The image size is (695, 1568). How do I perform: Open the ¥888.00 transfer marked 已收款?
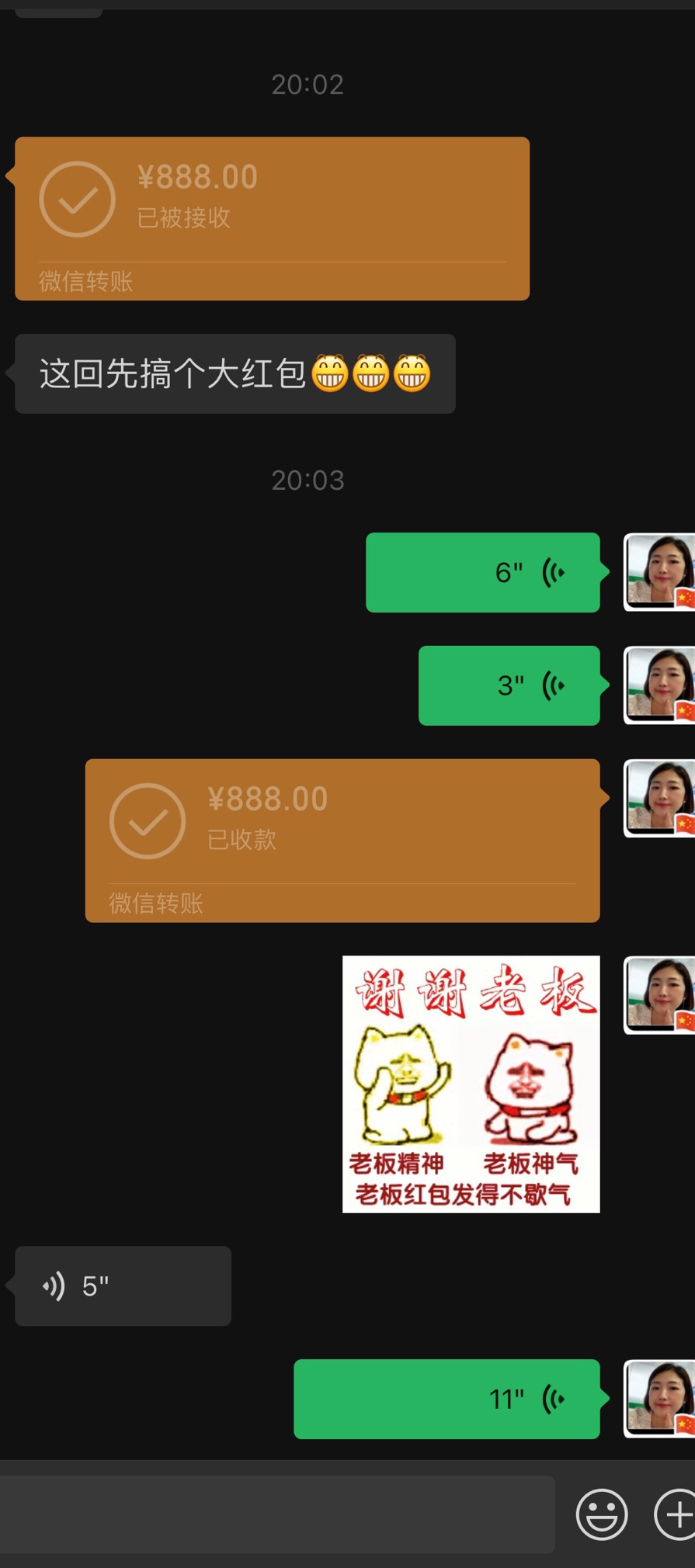click(342, 841)
